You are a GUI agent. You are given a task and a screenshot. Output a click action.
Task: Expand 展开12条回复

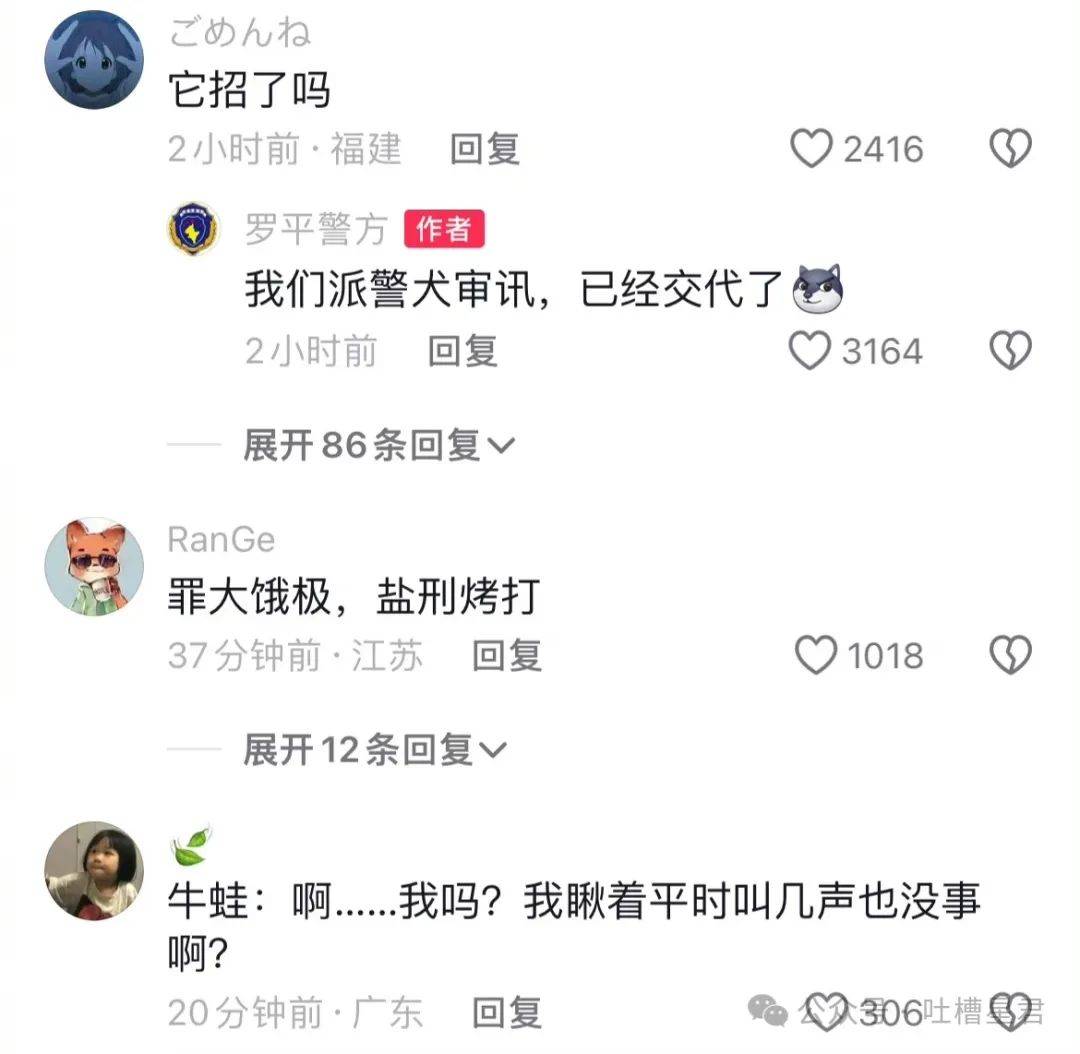(374, 749)
